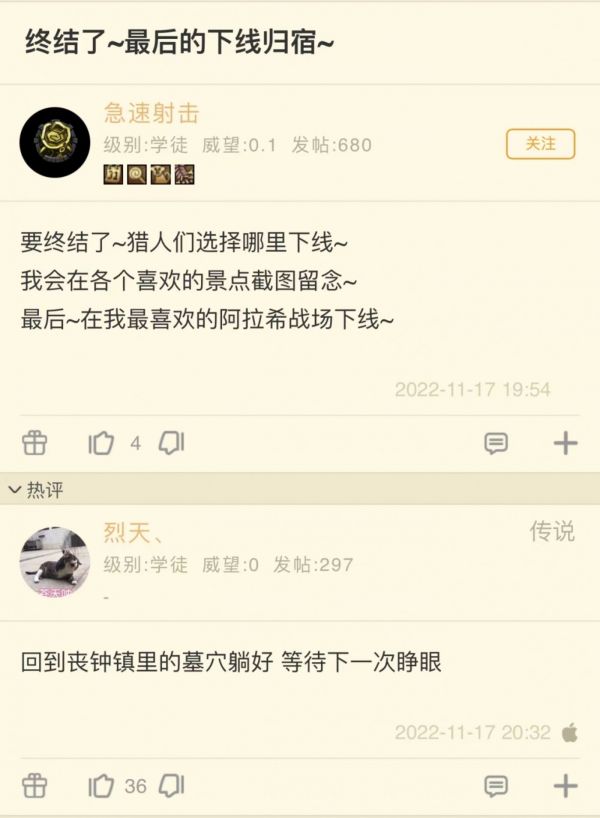Open the plus menu on 烈天、's reply
600x818 pixels.
click(x=565, y=786)
